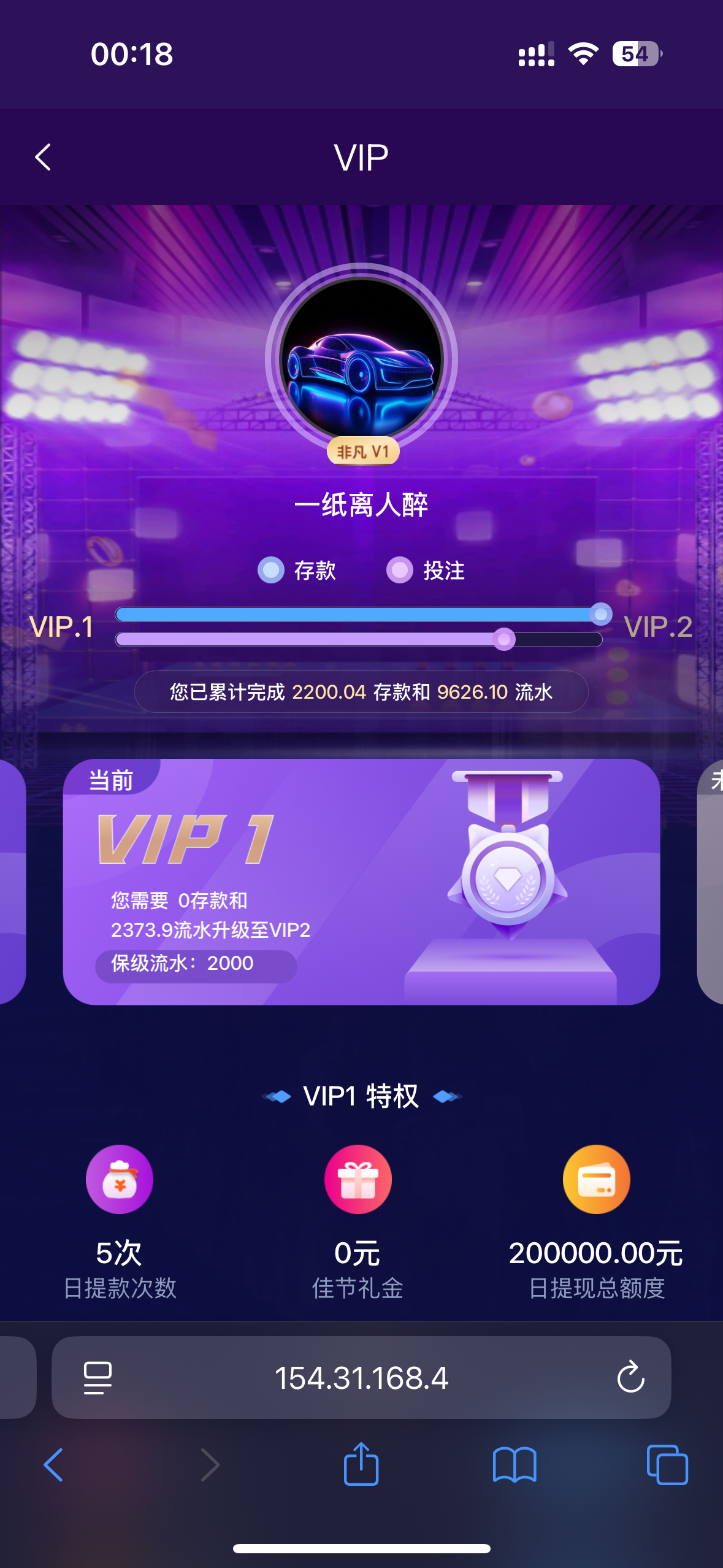Open the VIP 1 current level card
Viewport: 723px width, 1568px height.
[361, 882]
